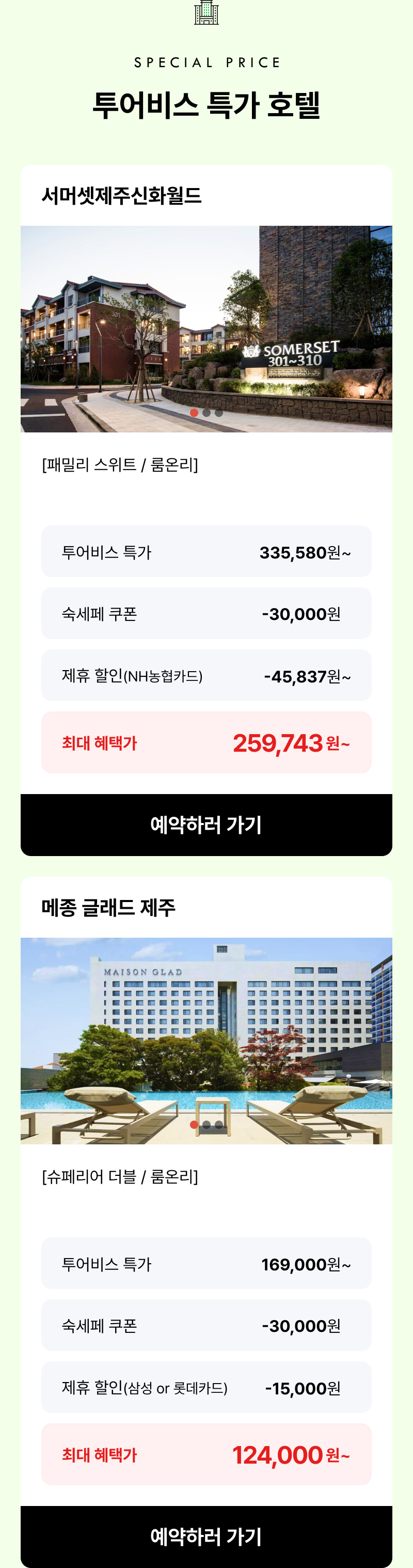Image resolution: width=413 pixels, height=1568 pixels.
Task: Tap 예약하러 가기 for 서머셋제주신화월드
Action: (x=206, y=824)
